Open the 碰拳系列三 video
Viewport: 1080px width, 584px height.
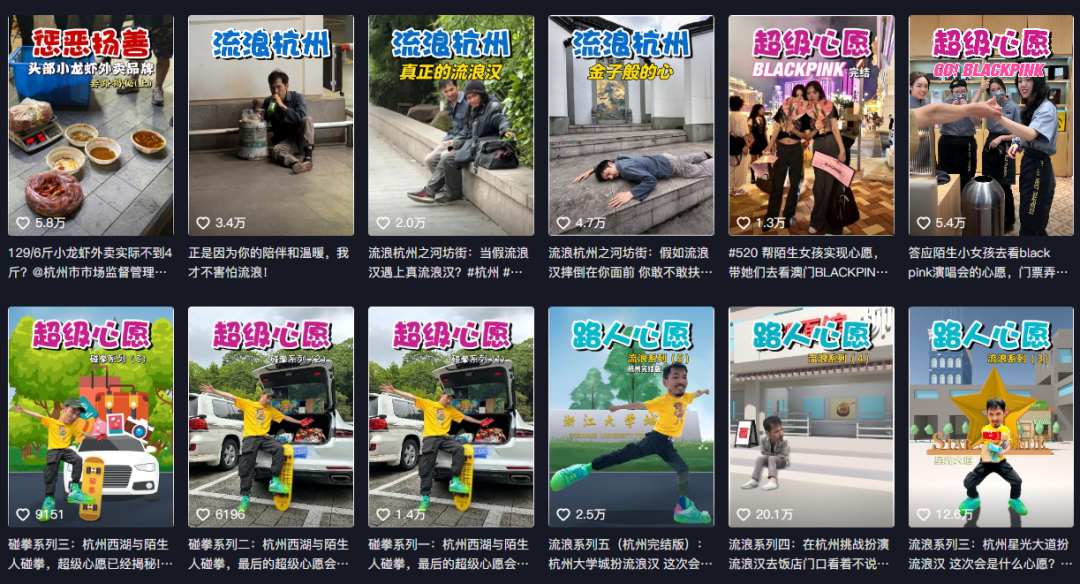click(x=91, y=417)
